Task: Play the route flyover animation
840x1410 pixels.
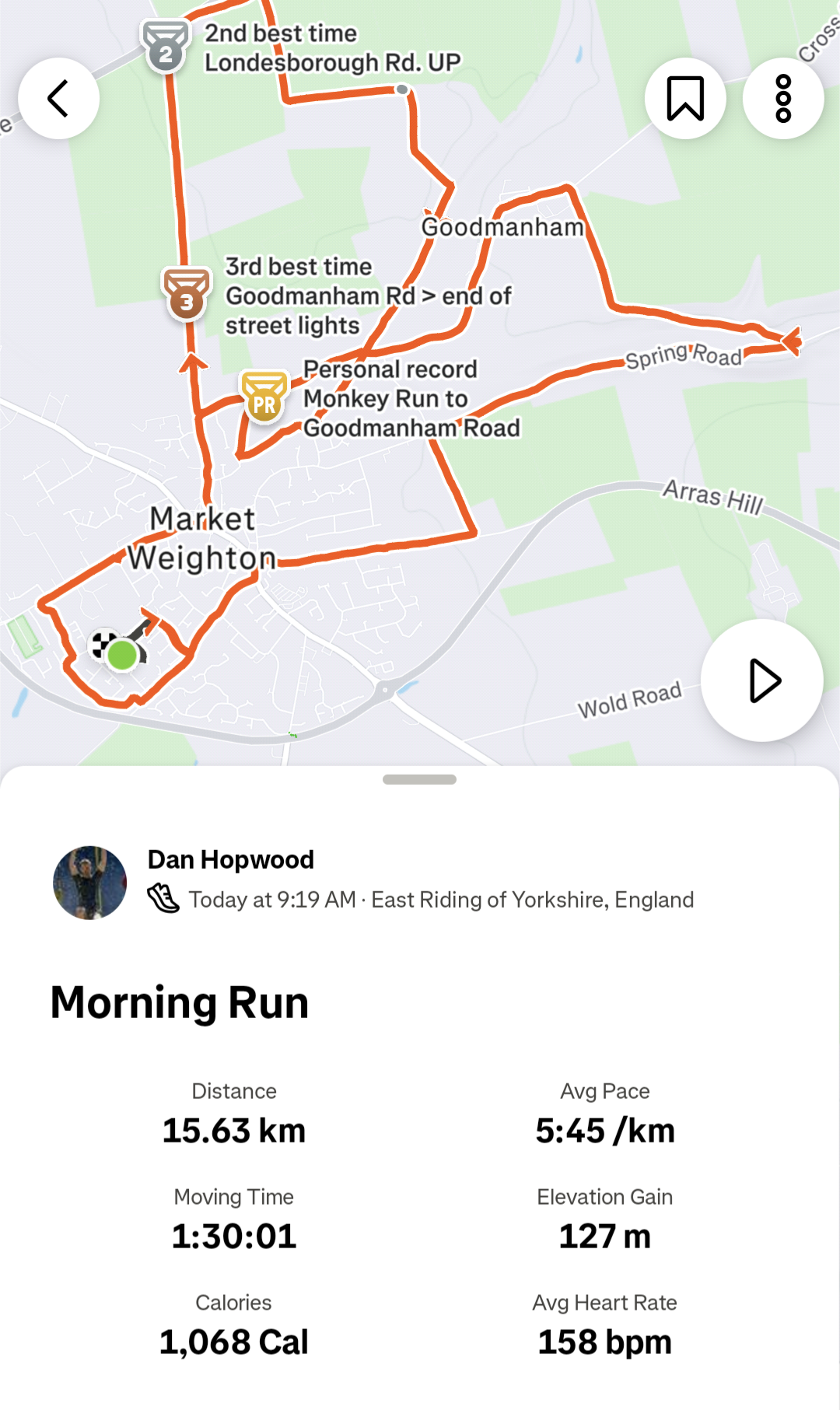Action: [762, 681]
